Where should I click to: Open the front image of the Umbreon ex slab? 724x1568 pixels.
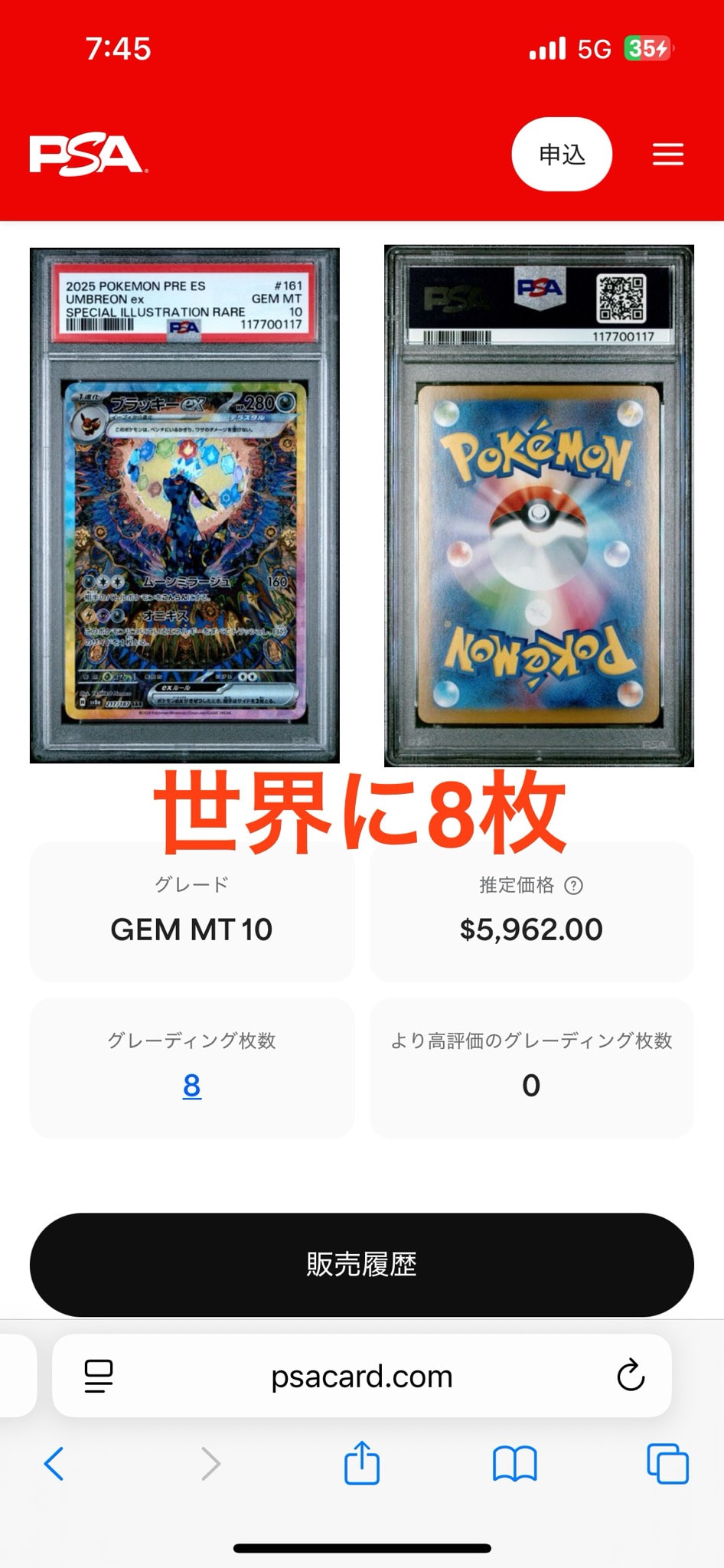pyautogui.click(x=184, y=505)
